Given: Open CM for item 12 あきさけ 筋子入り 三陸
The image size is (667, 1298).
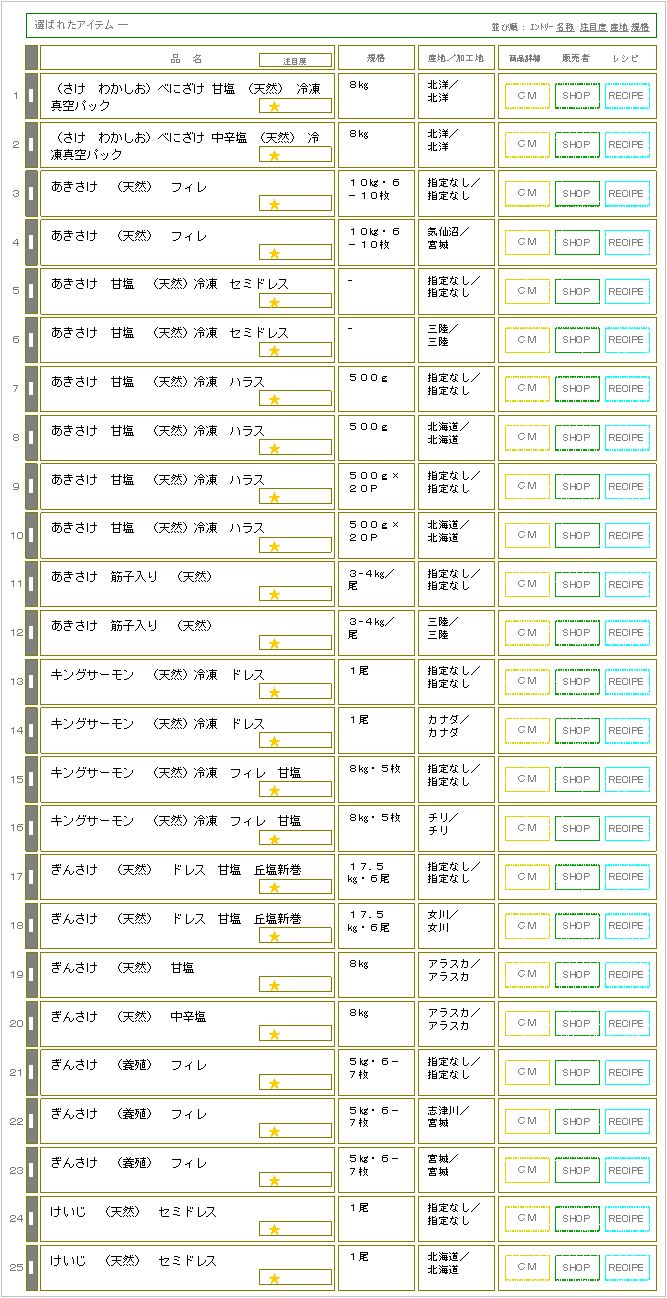Looking at the screenshot, I should click(527, 632).
